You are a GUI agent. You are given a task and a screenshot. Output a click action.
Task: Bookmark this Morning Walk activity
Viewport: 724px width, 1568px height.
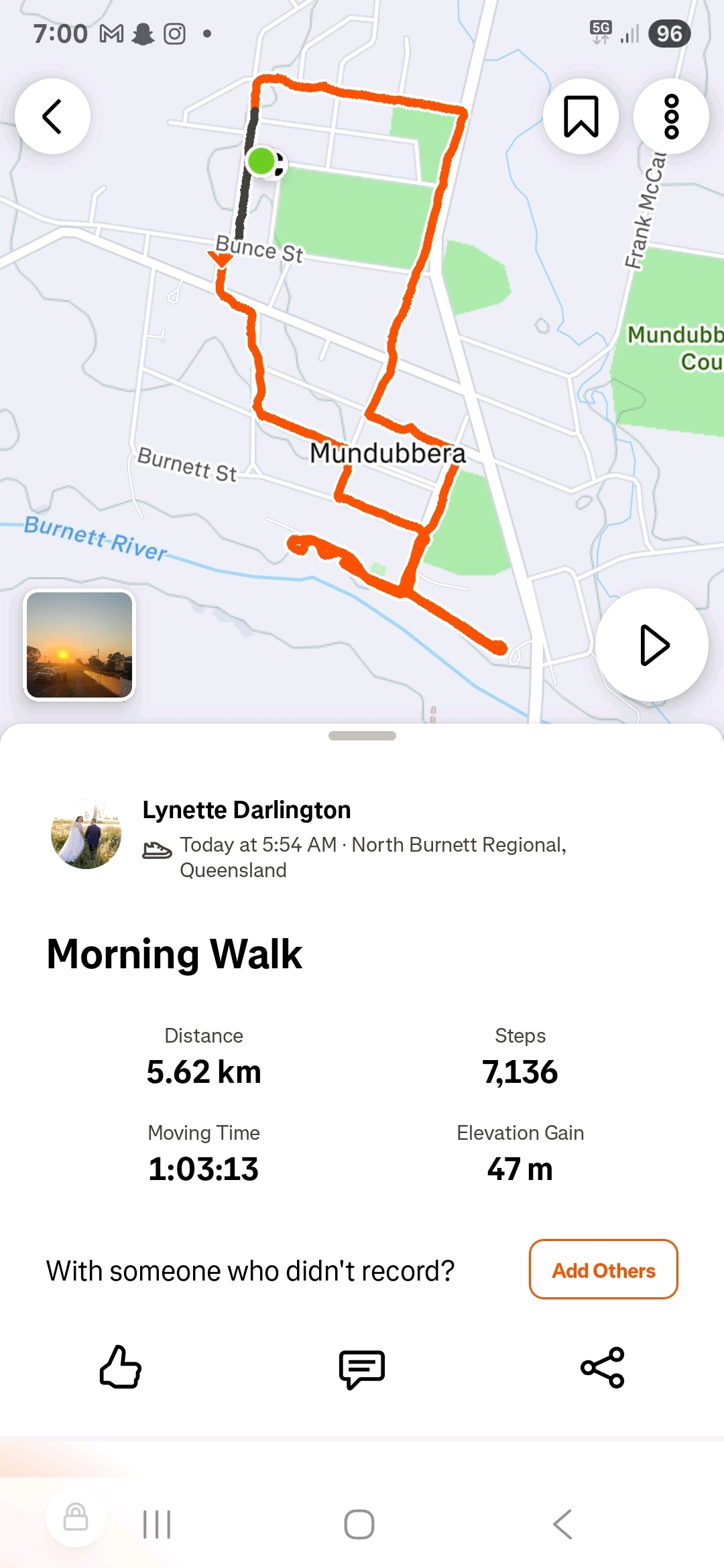pyautogui.click(x=581, y=117)
